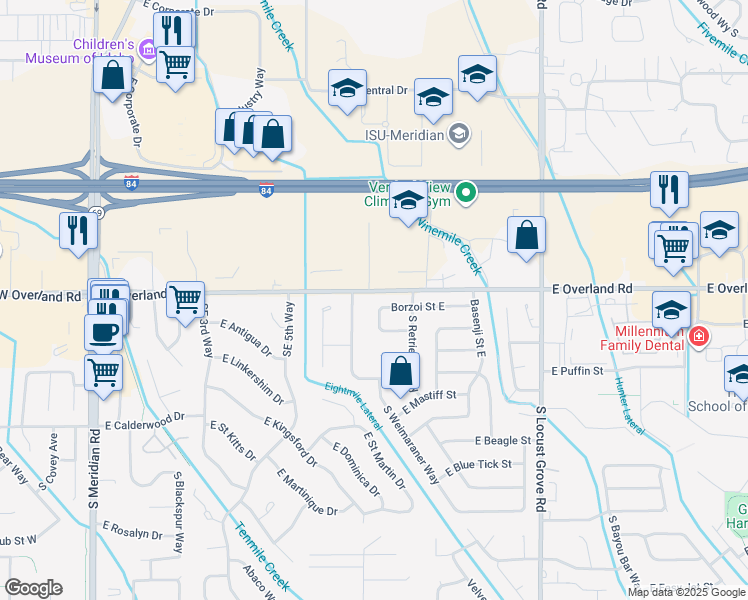Screen dimensions: 748x600
Task: Tap the shopping bag pin beside Children's Museum
Action: (x=113, y=75)
